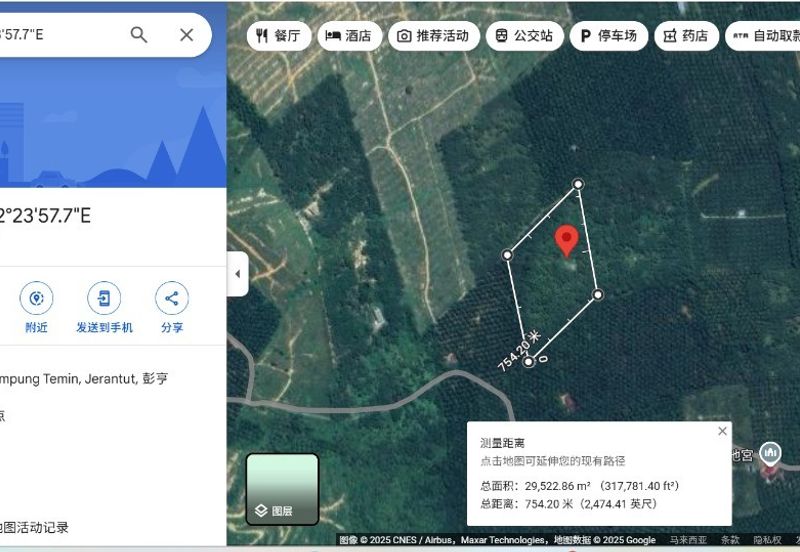
Task: Select the 酒店 chip
Action: click(x=349, y=36)
